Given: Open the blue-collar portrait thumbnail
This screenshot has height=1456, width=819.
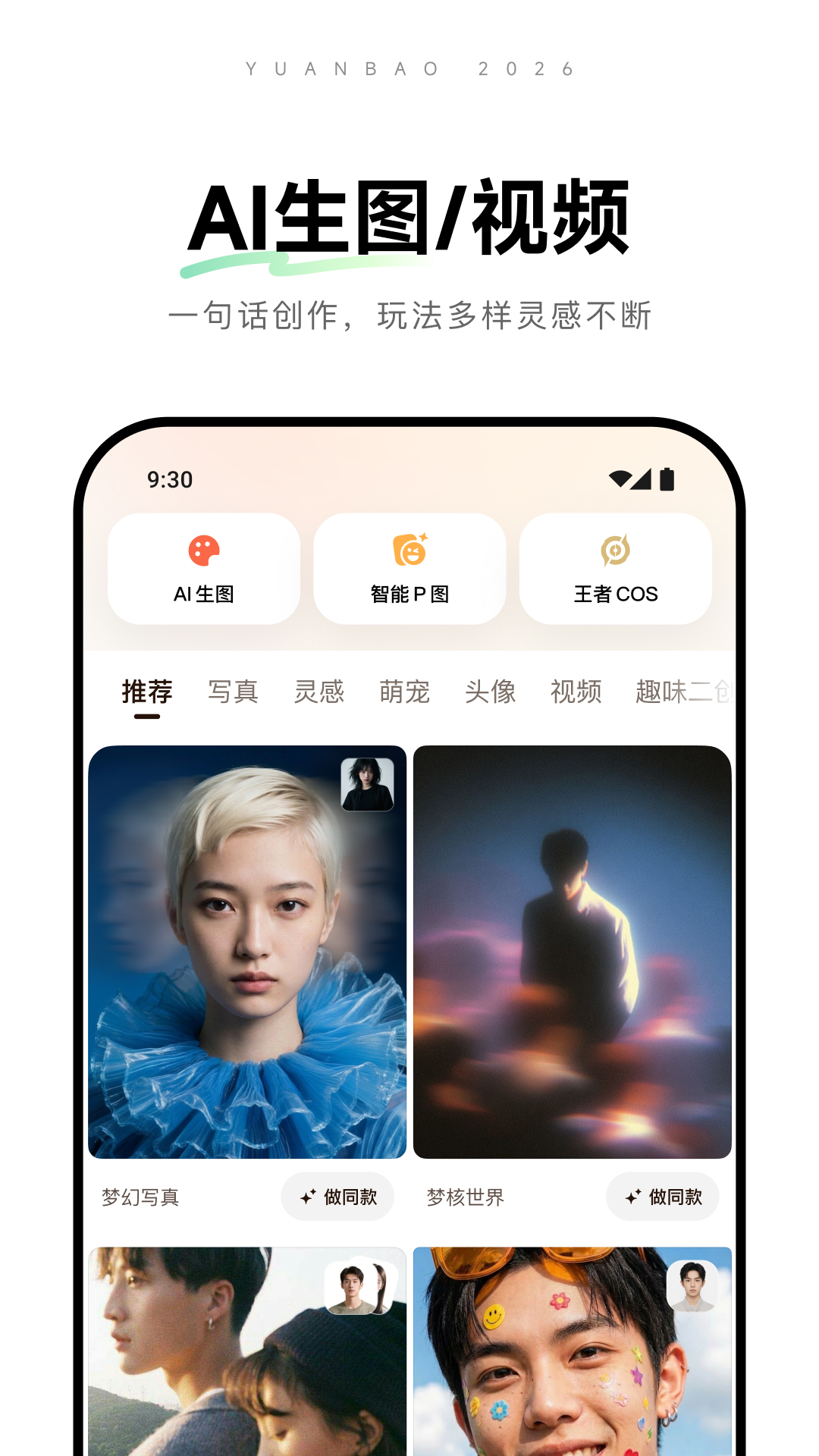Looking at the screenshot, I should (250, 948).
